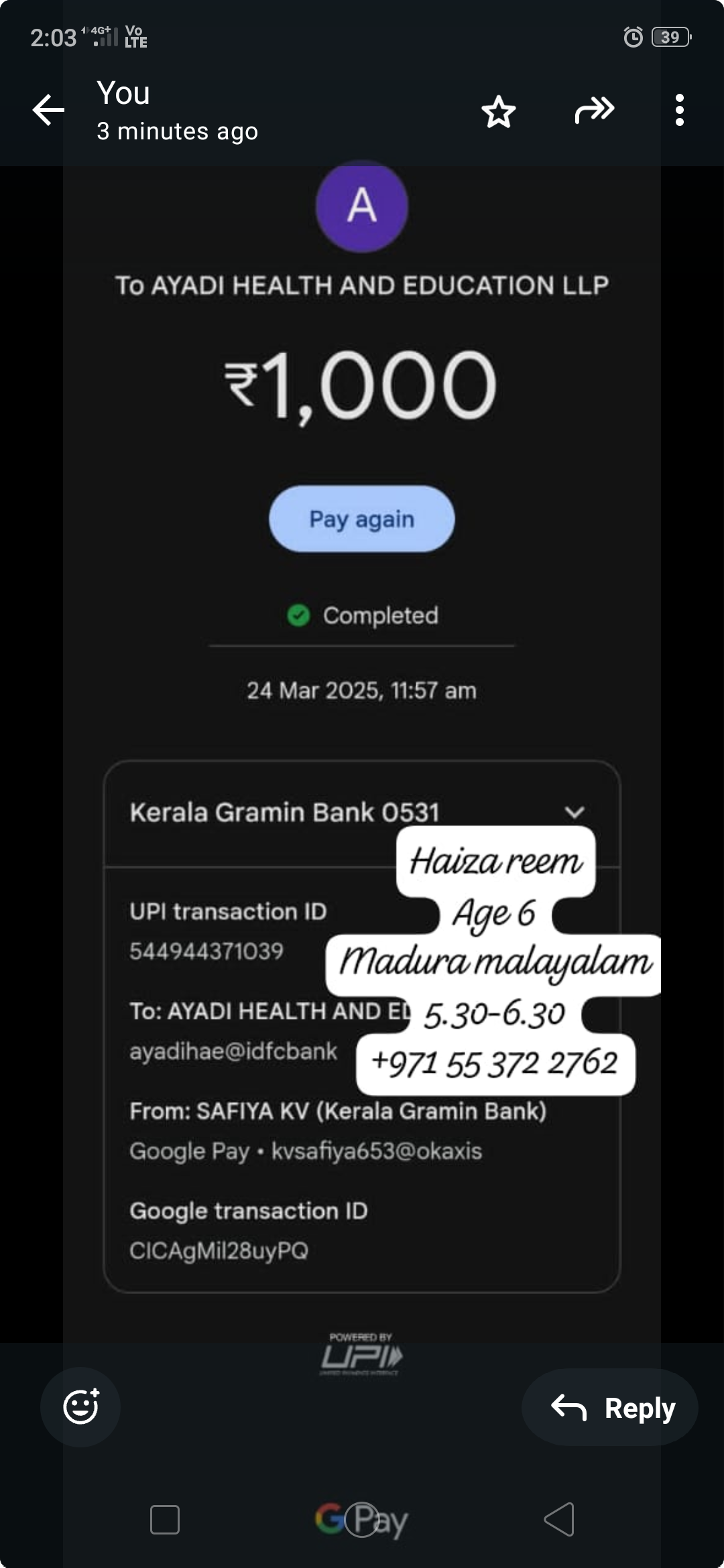Screen dimensions: 724x1568
Task: Tap the system home button
Action: (362, 1519)
